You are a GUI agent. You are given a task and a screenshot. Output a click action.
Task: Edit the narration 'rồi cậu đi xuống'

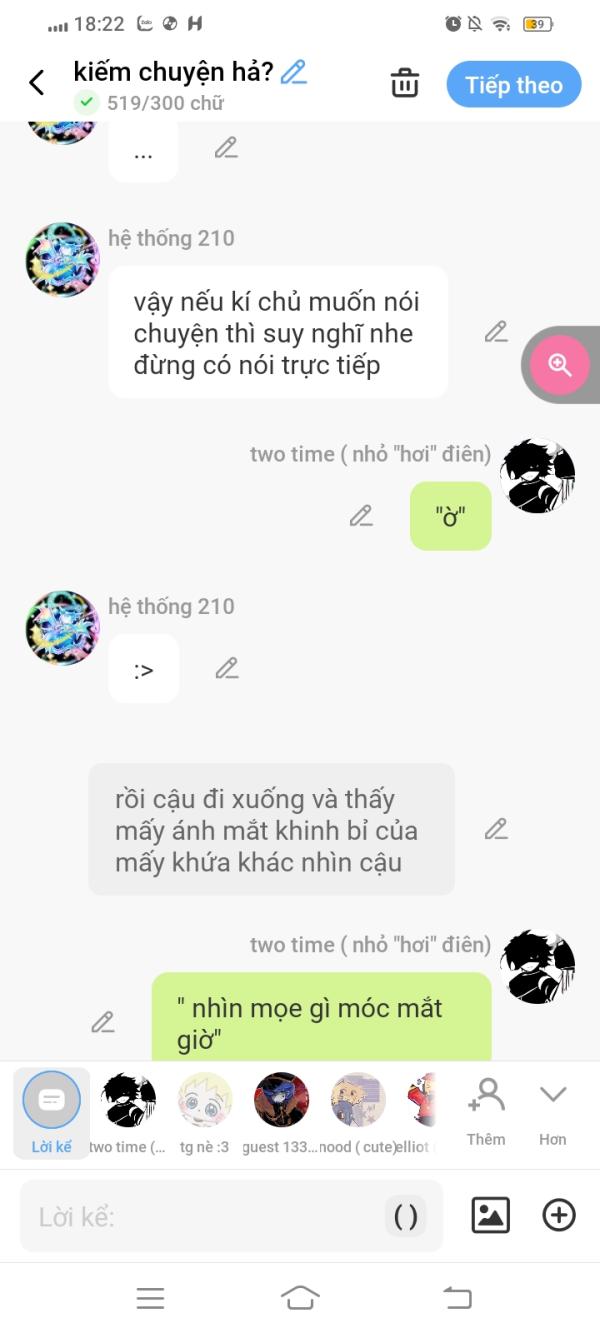pos(496,829)
